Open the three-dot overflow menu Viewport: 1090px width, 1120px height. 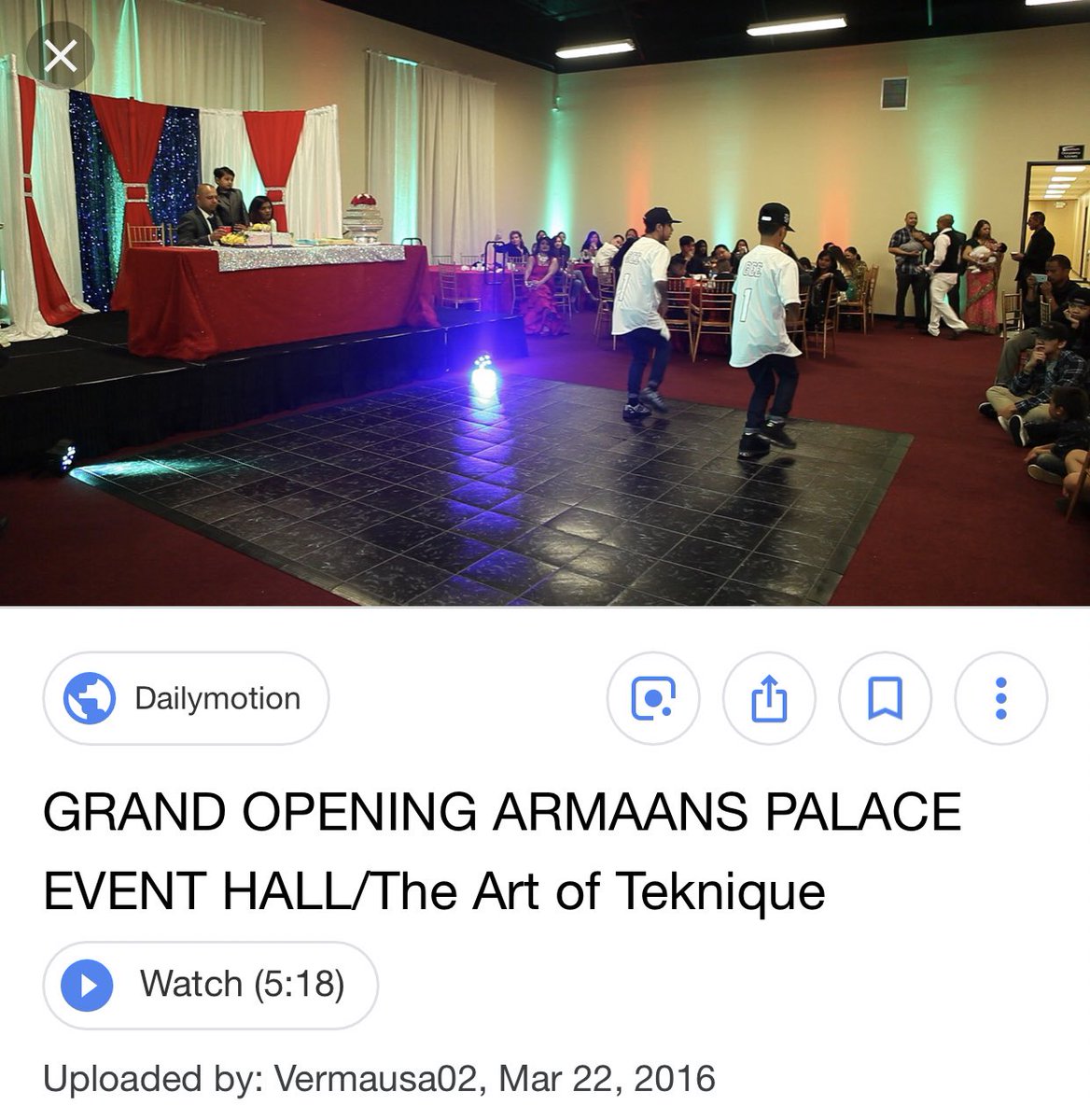click(x=1000, y=698)
